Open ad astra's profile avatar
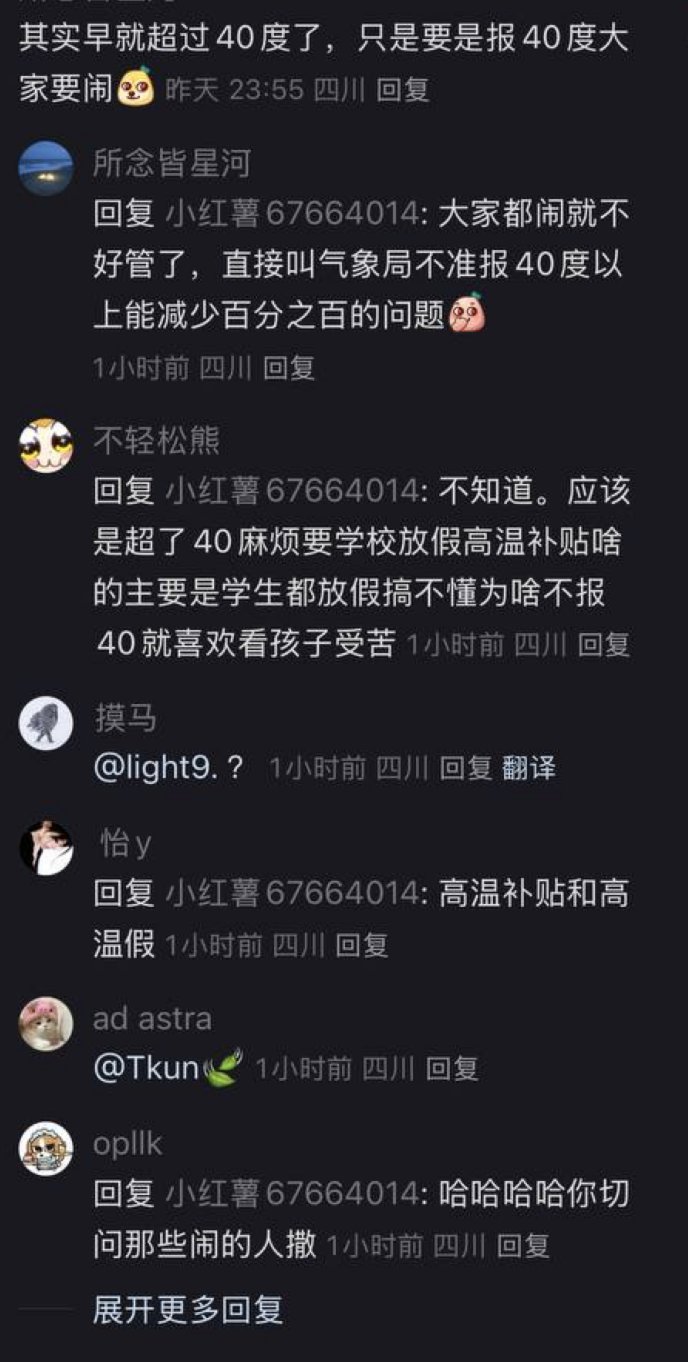 coord(46,1023)
